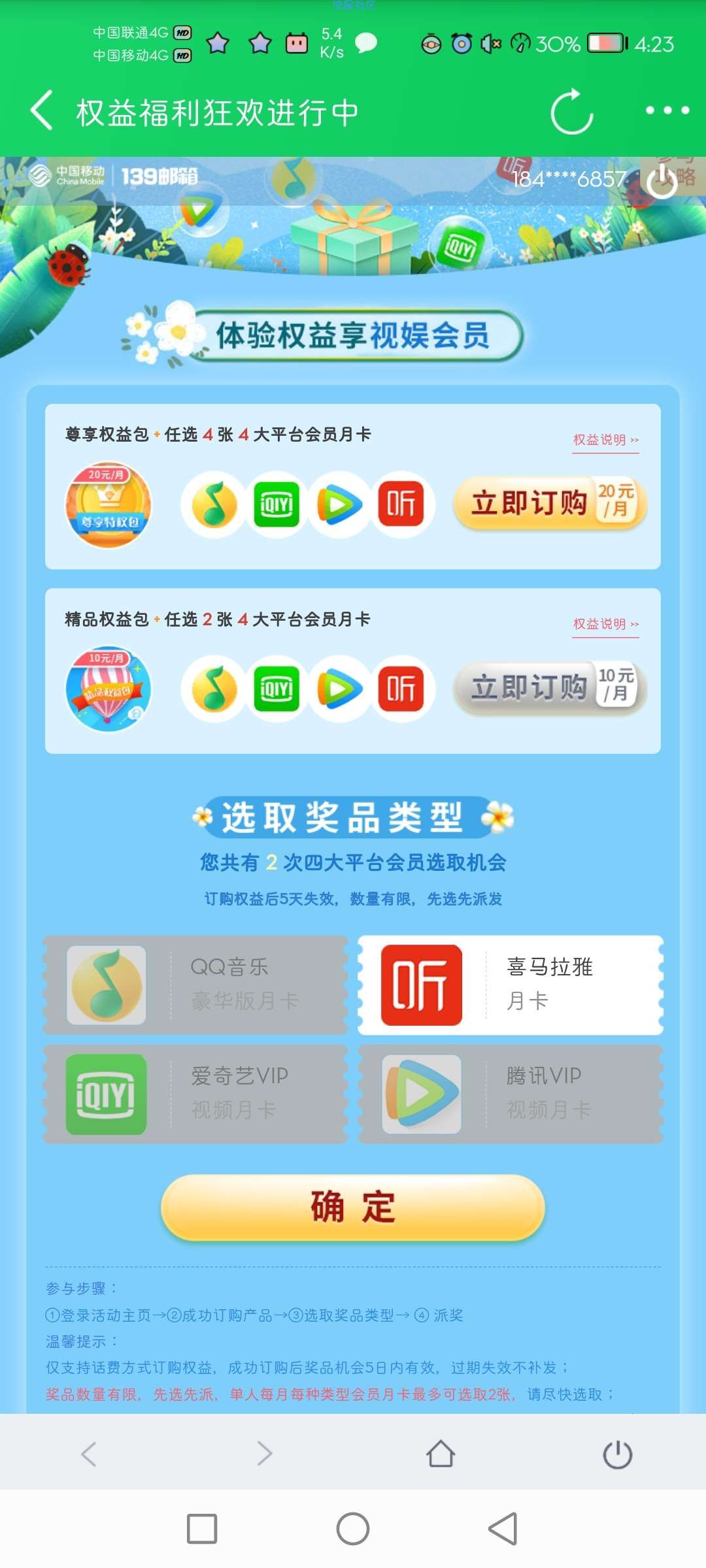Go forward in the browser toolbar
This screenshot has width=706, height=1568.
(264, 1454)
